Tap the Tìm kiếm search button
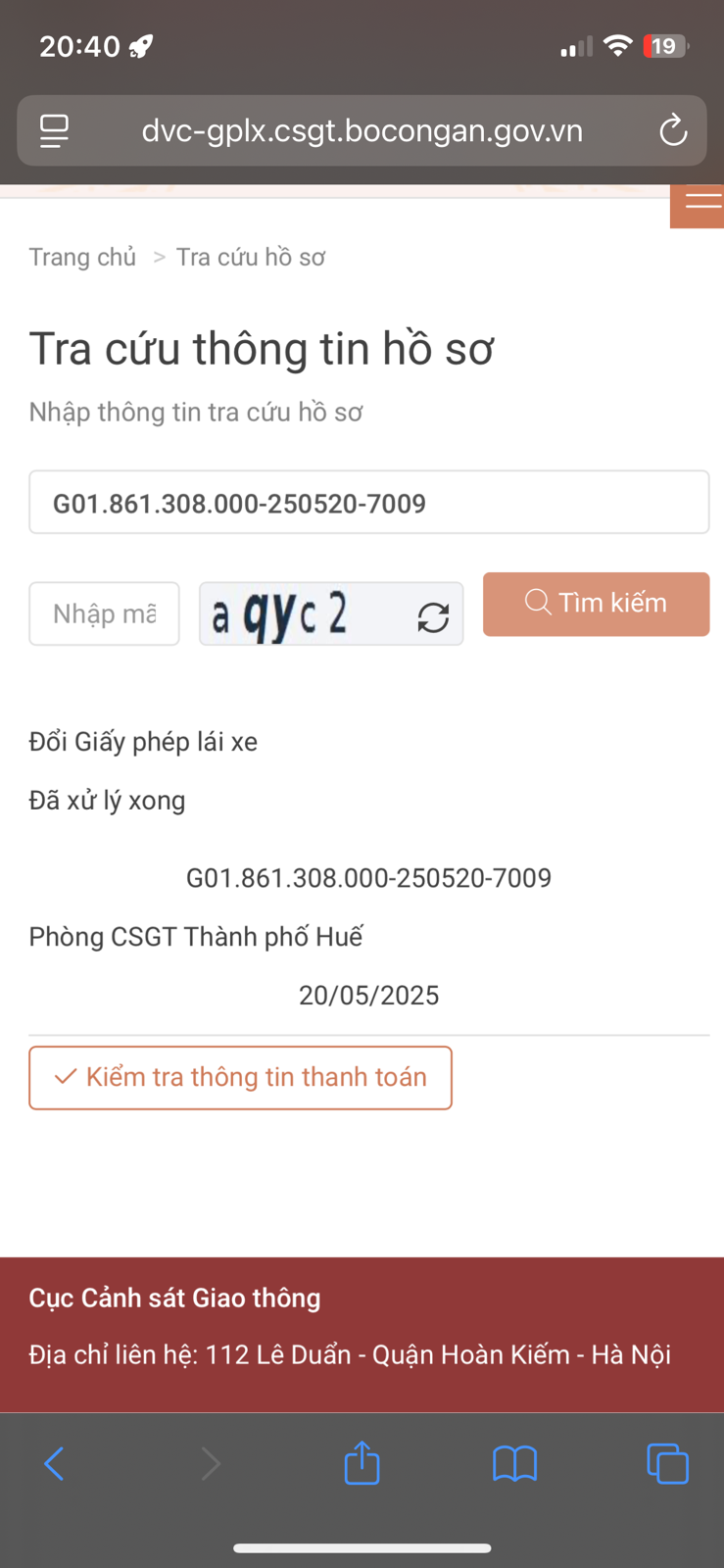 (x=596, y=604)
